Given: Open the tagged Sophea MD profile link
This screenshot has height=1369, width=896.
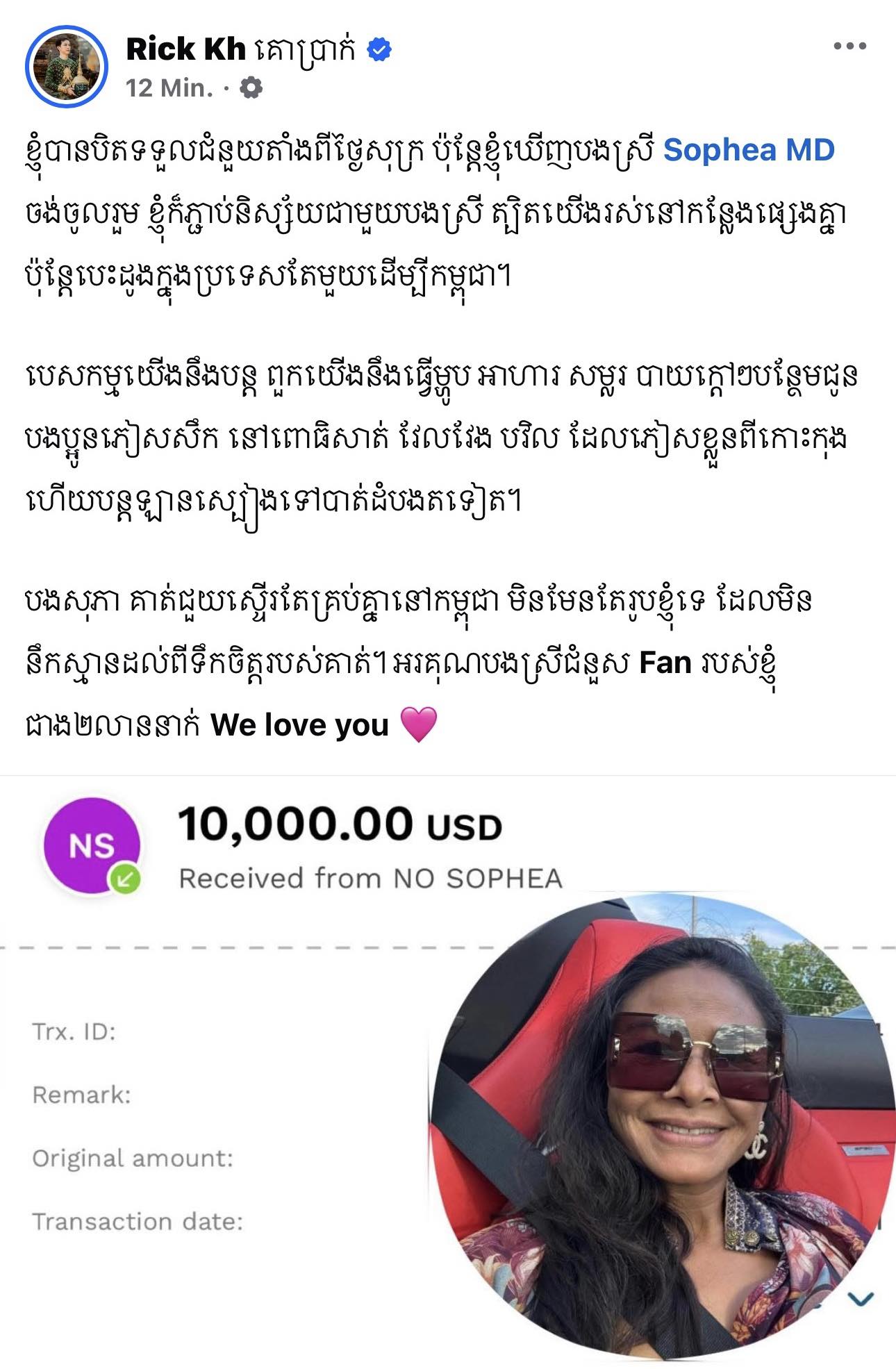Looking at the screenshot, I should click(748, 150).
